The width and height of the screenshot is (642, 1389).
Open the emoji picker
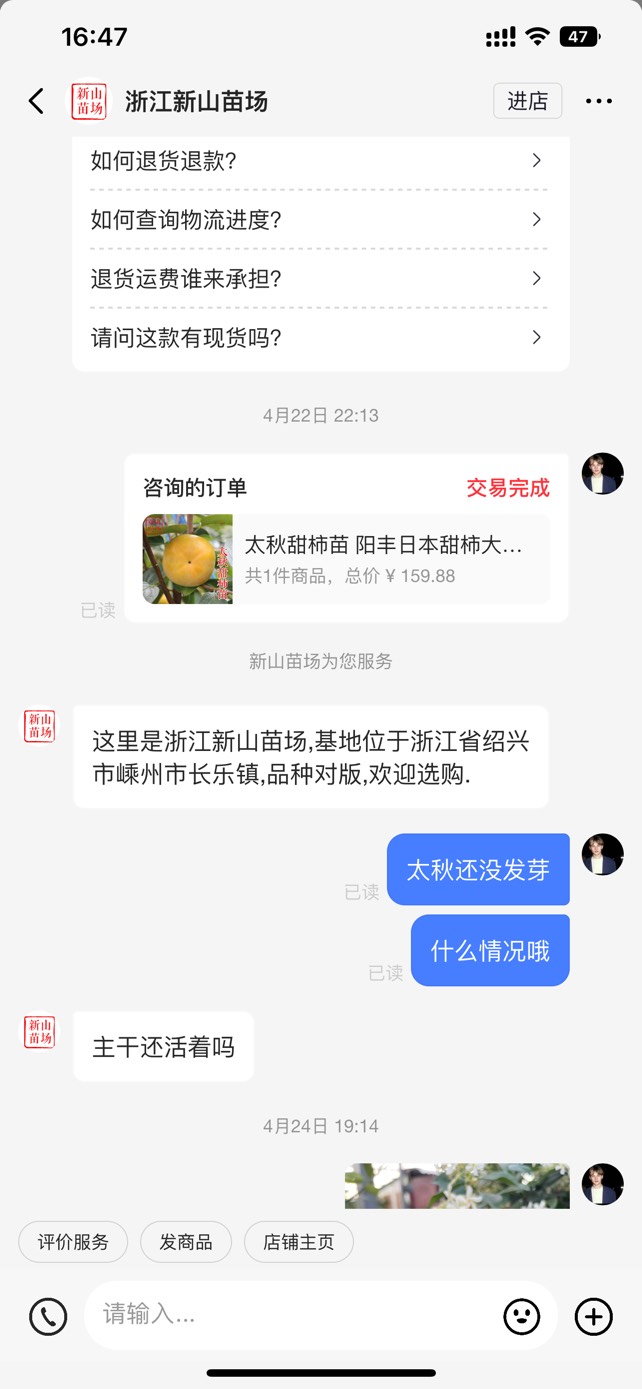(x=522, y=1317)
